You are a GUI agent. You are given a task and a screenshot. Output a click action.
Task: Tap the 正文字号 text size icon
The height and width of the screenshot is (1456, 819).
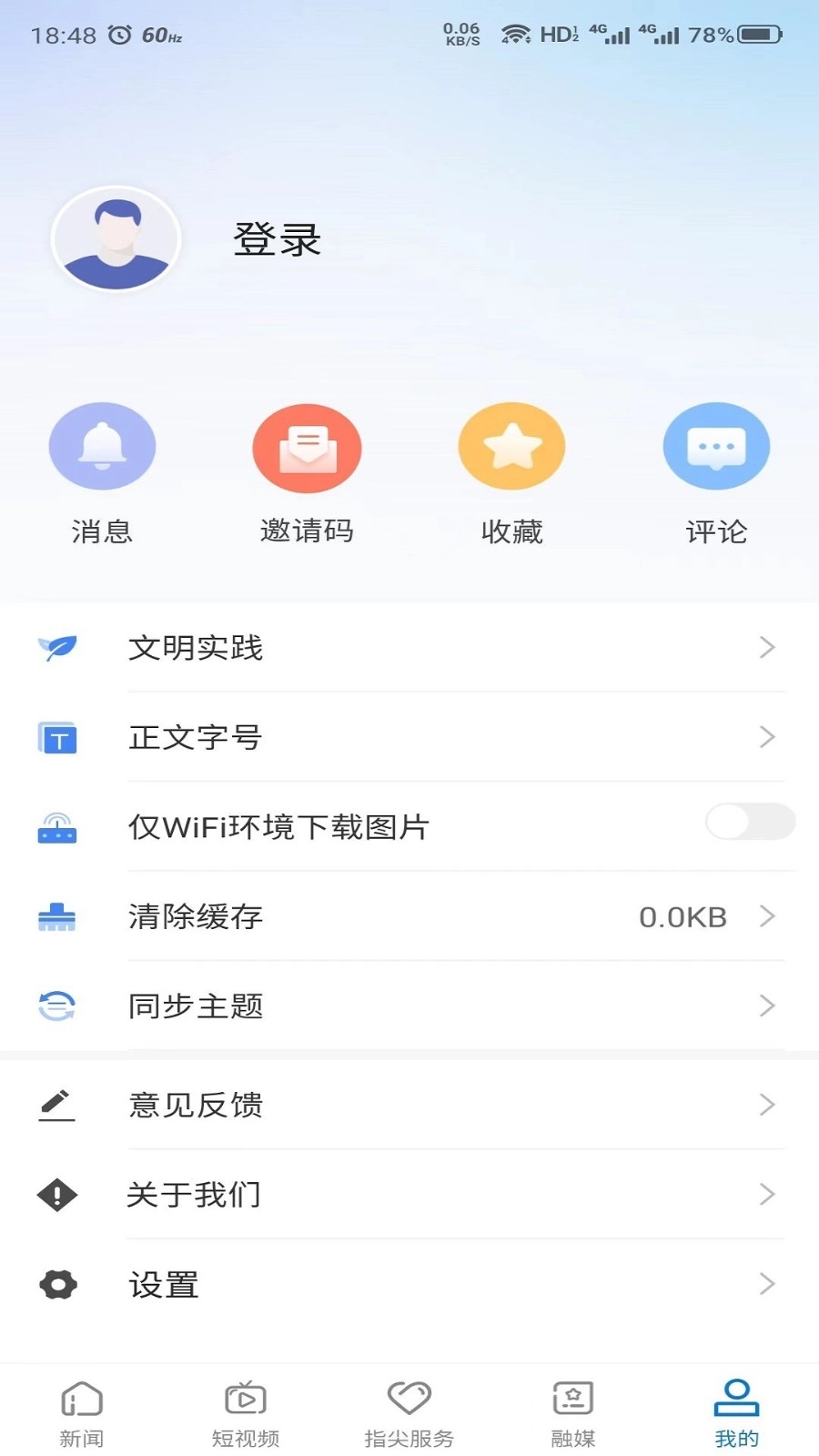pyautogui.click(x=56, y=738)
